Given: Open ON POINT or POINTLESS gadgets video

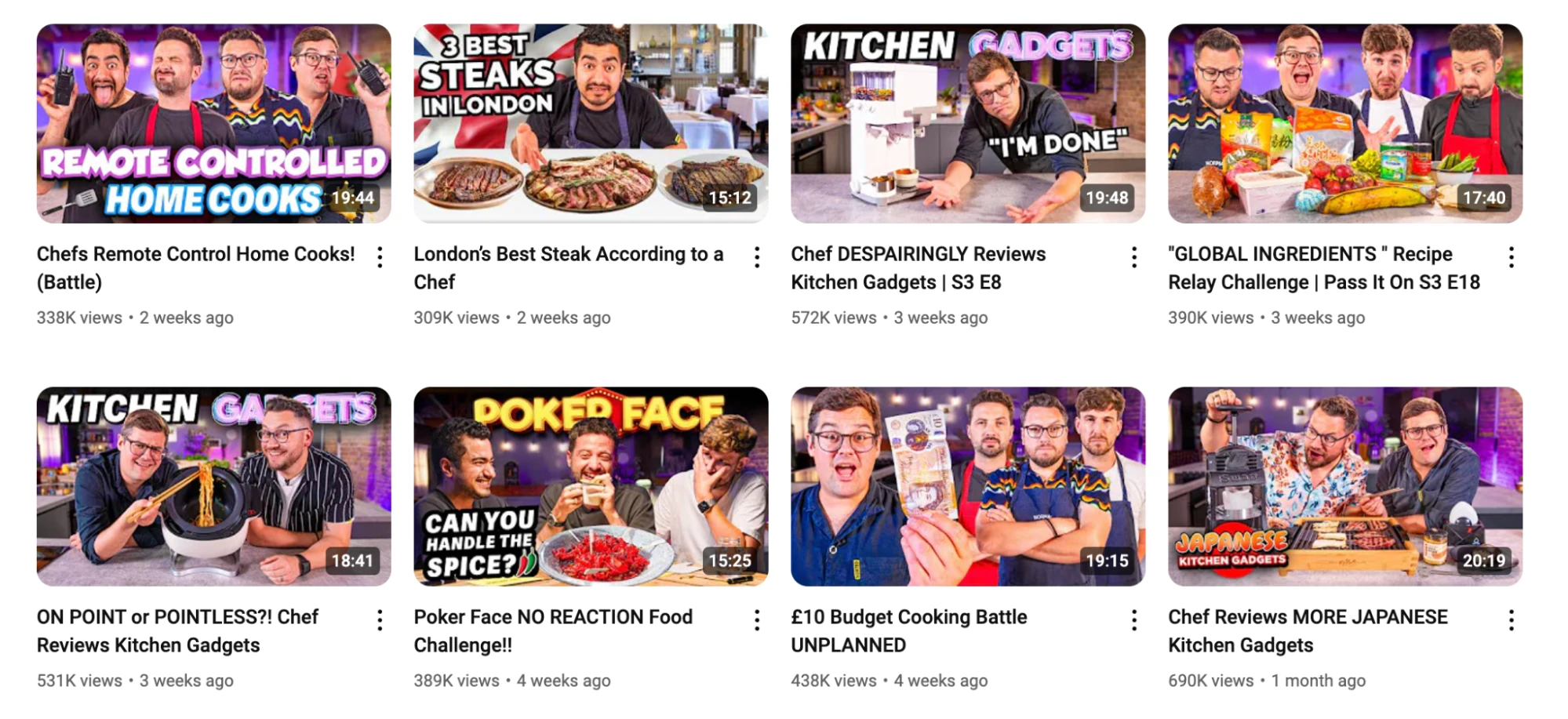Looking at the screenshot, I should 213,486.
